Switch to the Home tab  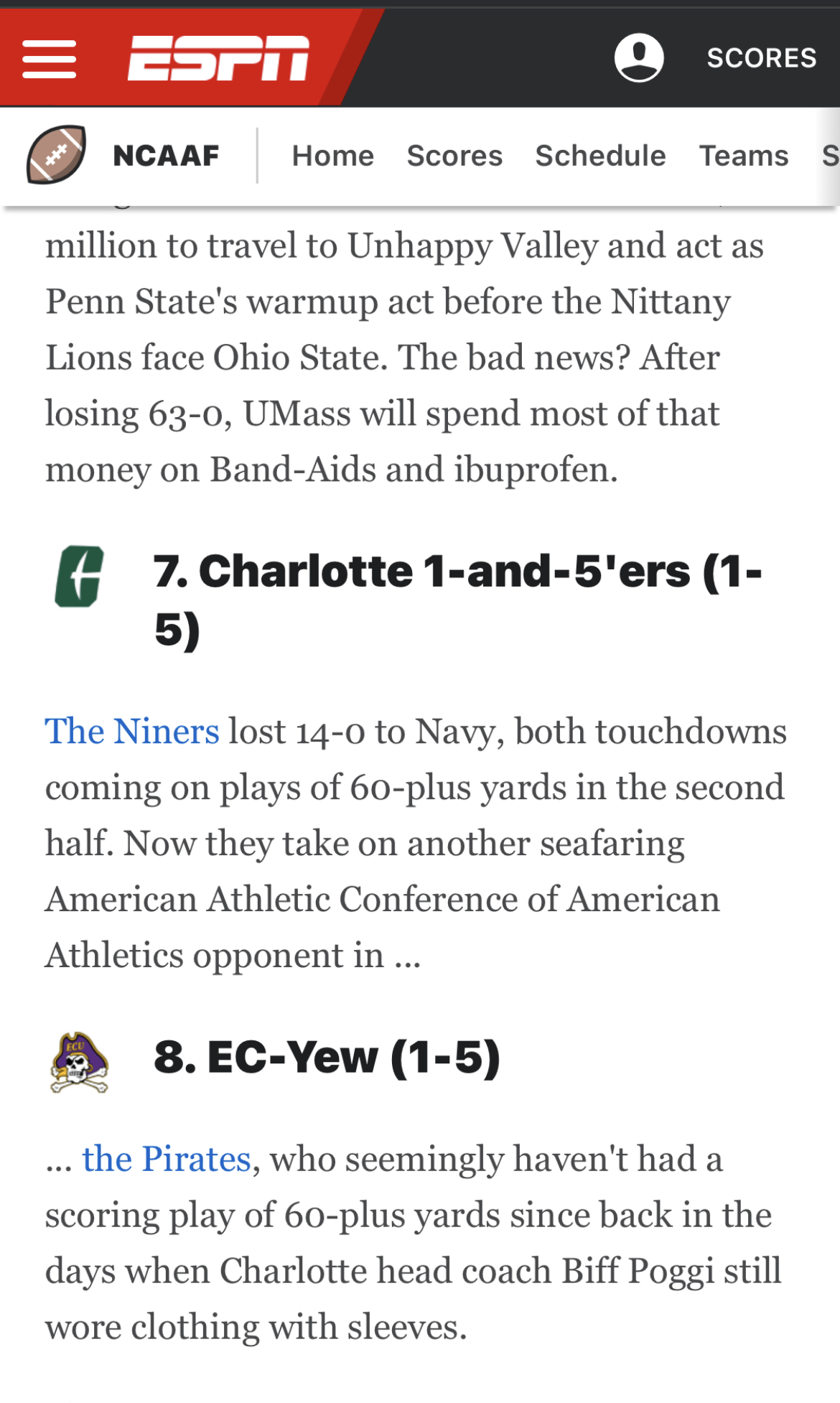coord(332,156)
